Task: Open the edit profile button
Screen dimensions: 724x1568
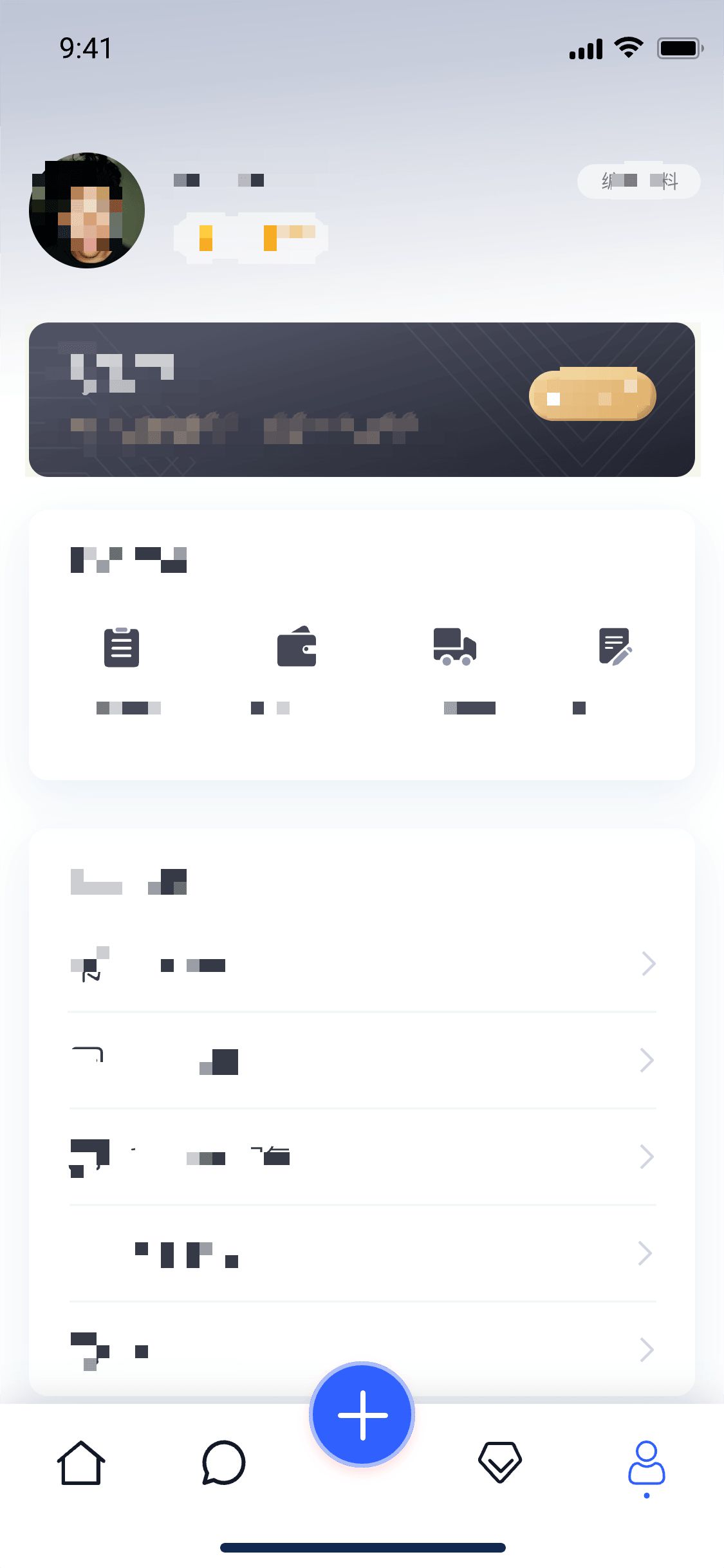Action: 638,182
